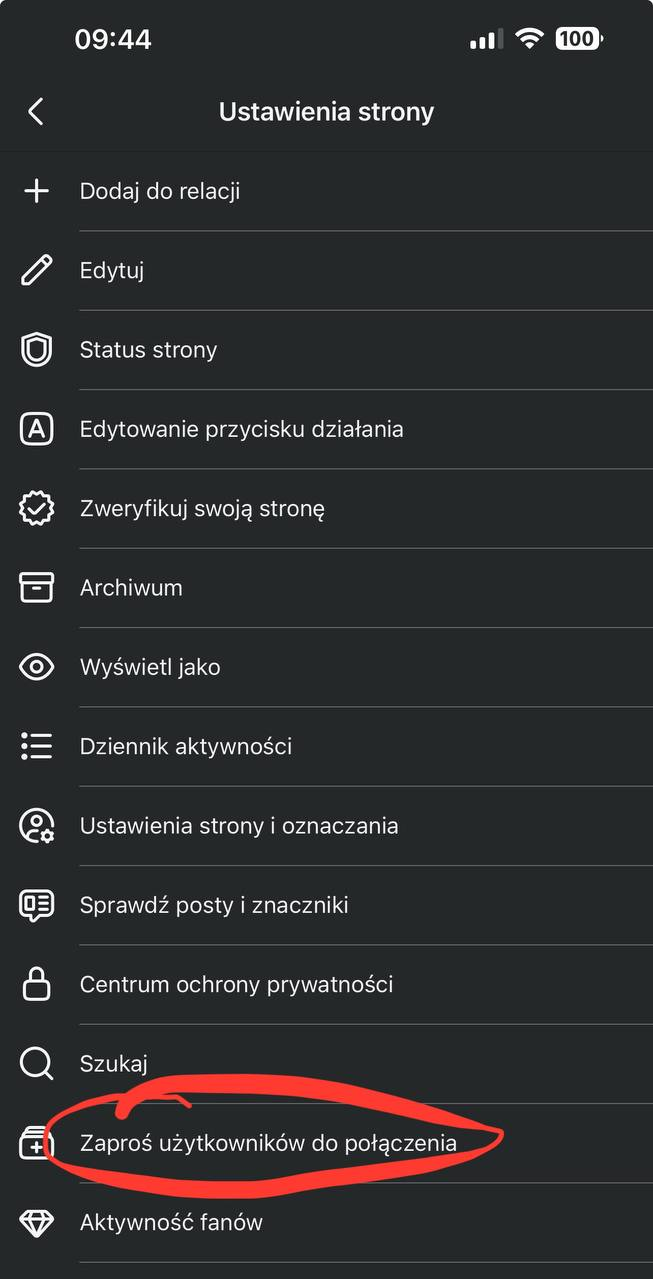The height and width of the screenshot is (1279, 653).
Task: Open Centrum ochrony prywatności
Action: click(326, 985)
